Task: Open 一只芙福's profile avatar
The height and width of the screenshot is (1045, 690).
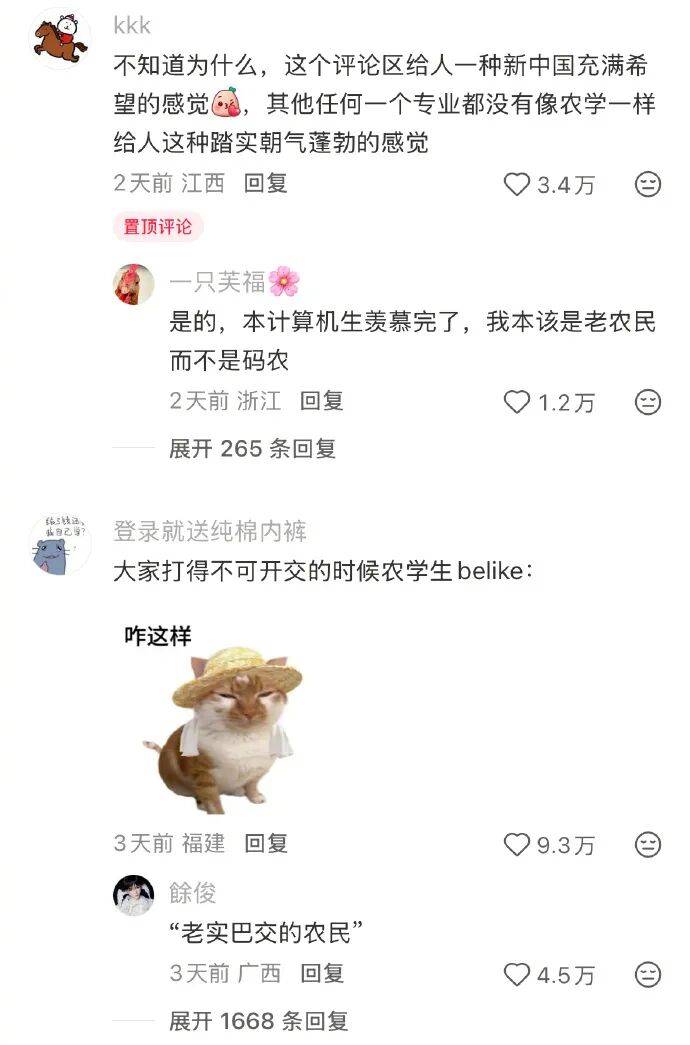Action: coord(134,285)
